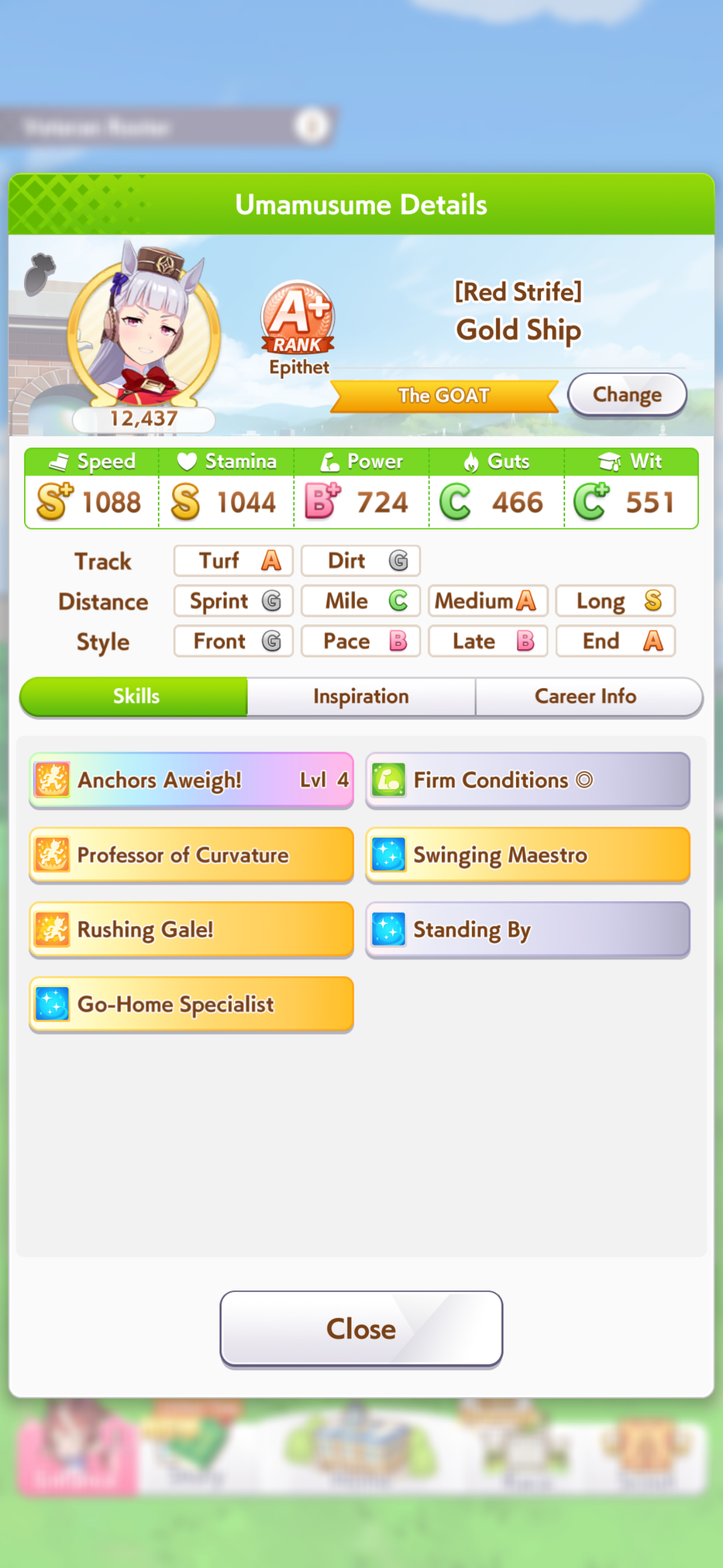Open the Rushing Gale! skill
Screen dimensions: 723x1568
point(191,929)
